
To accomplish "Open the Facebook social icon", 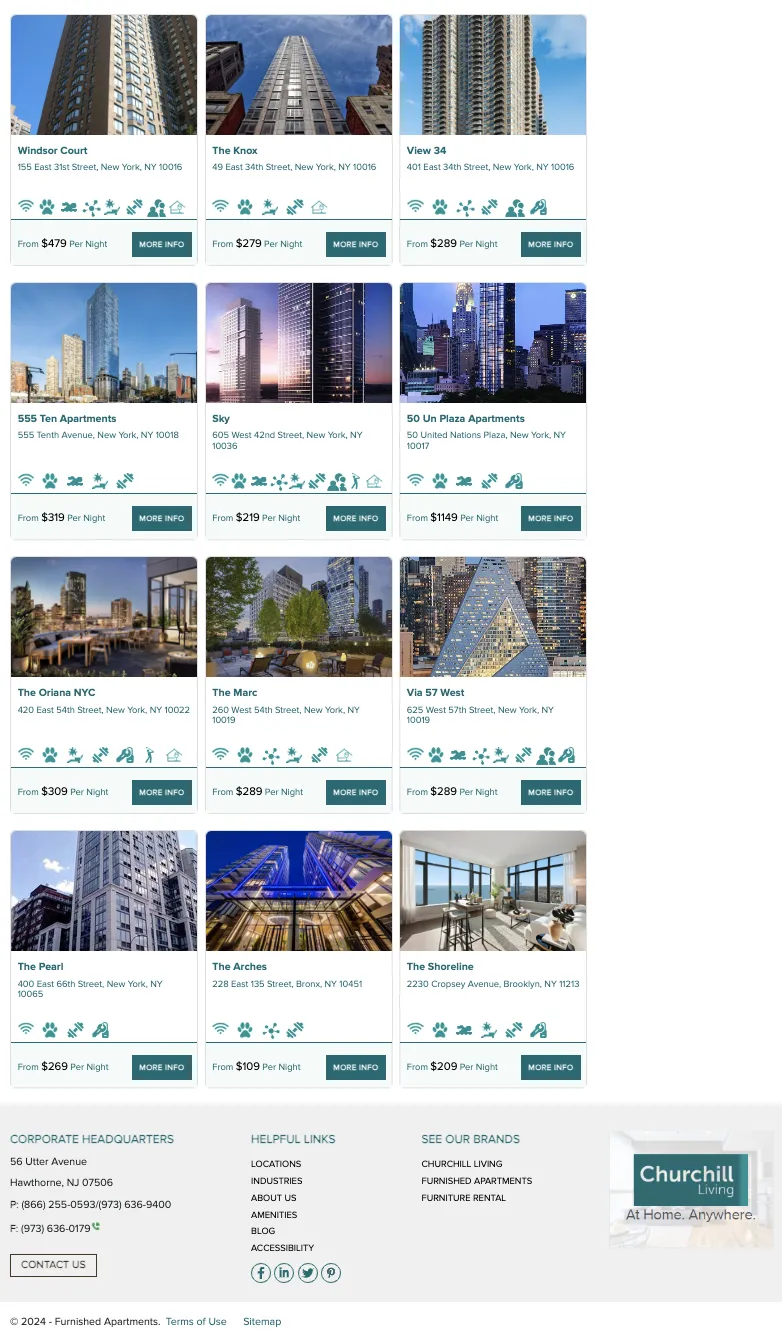I will click(x=260, y=1273).
